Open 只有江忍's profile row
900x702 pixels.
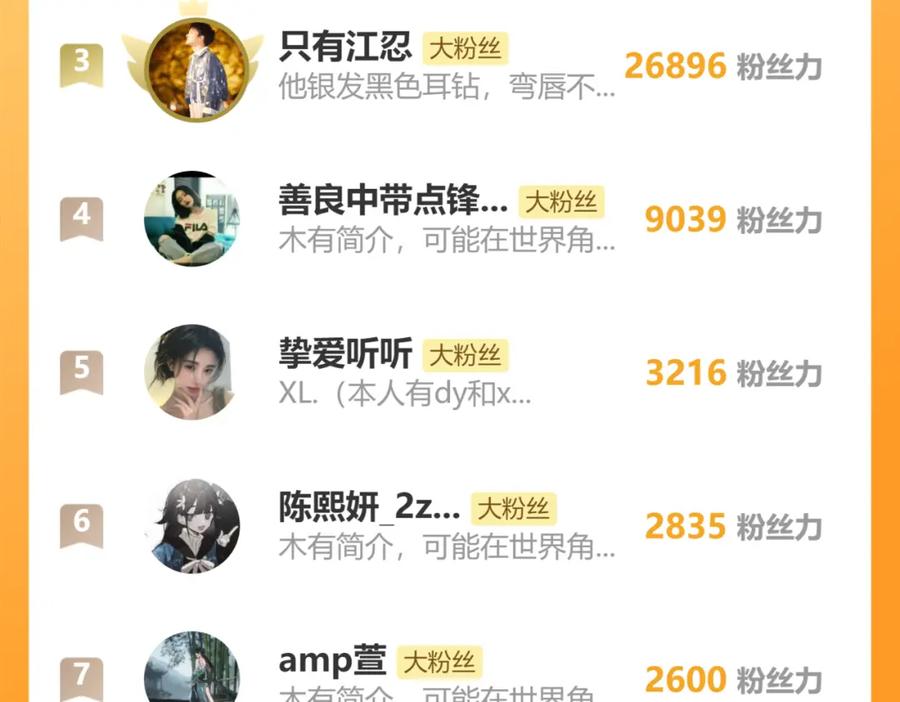[449, 65]
